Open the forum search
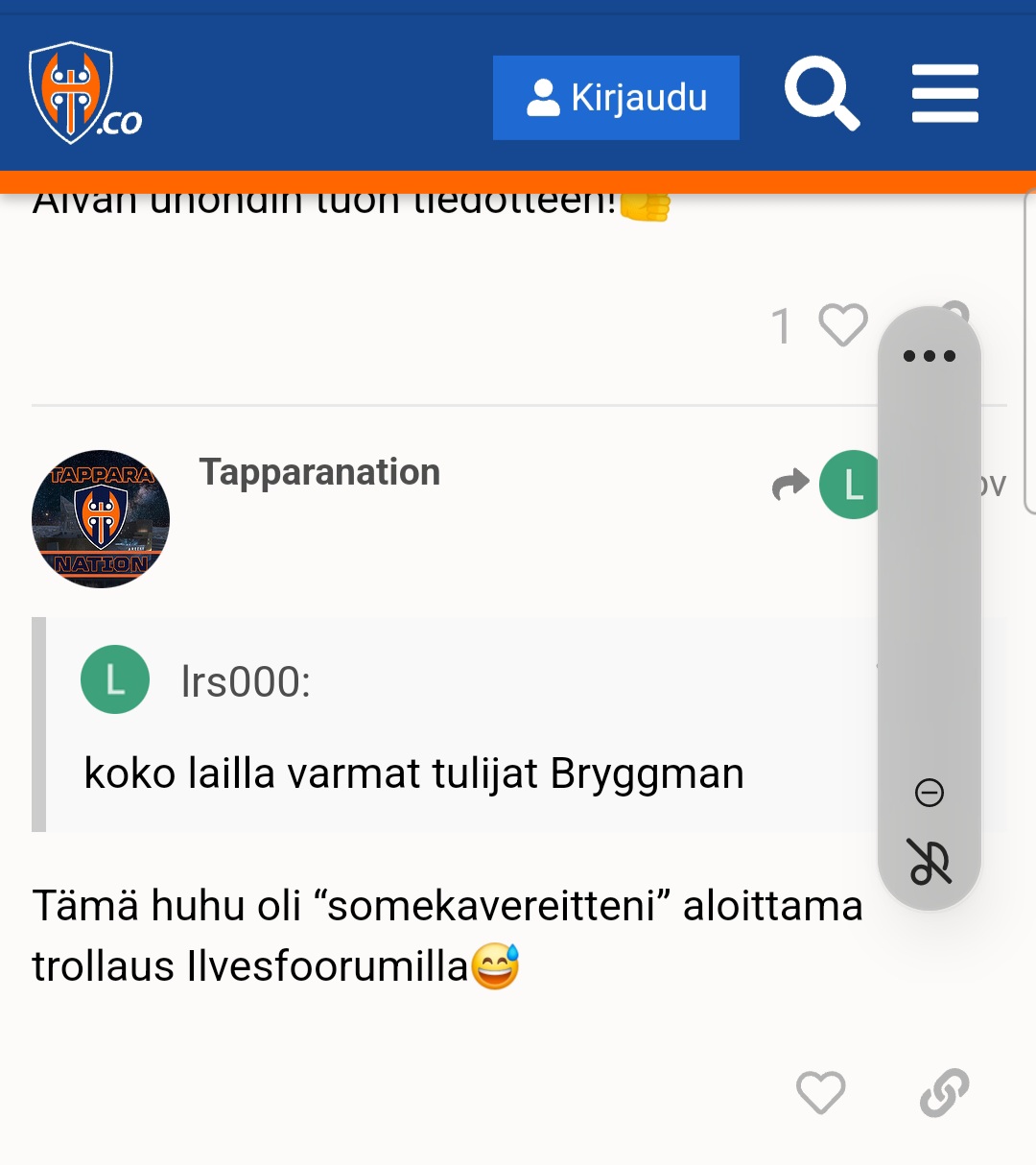Screen dimensions: 1036x1165 821,93
